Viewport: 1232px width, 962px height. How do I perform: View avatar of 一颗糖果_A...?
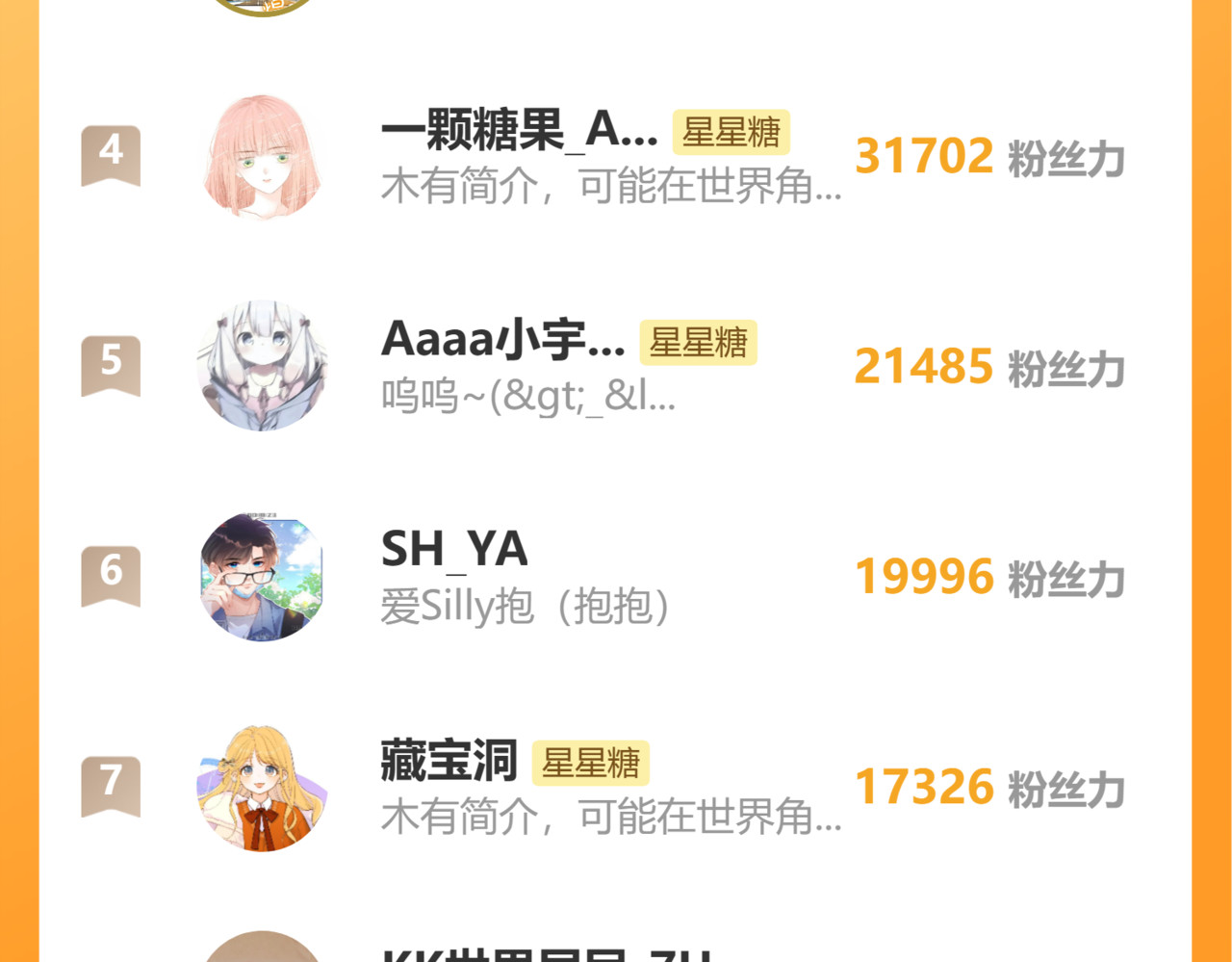coord(262,156)
